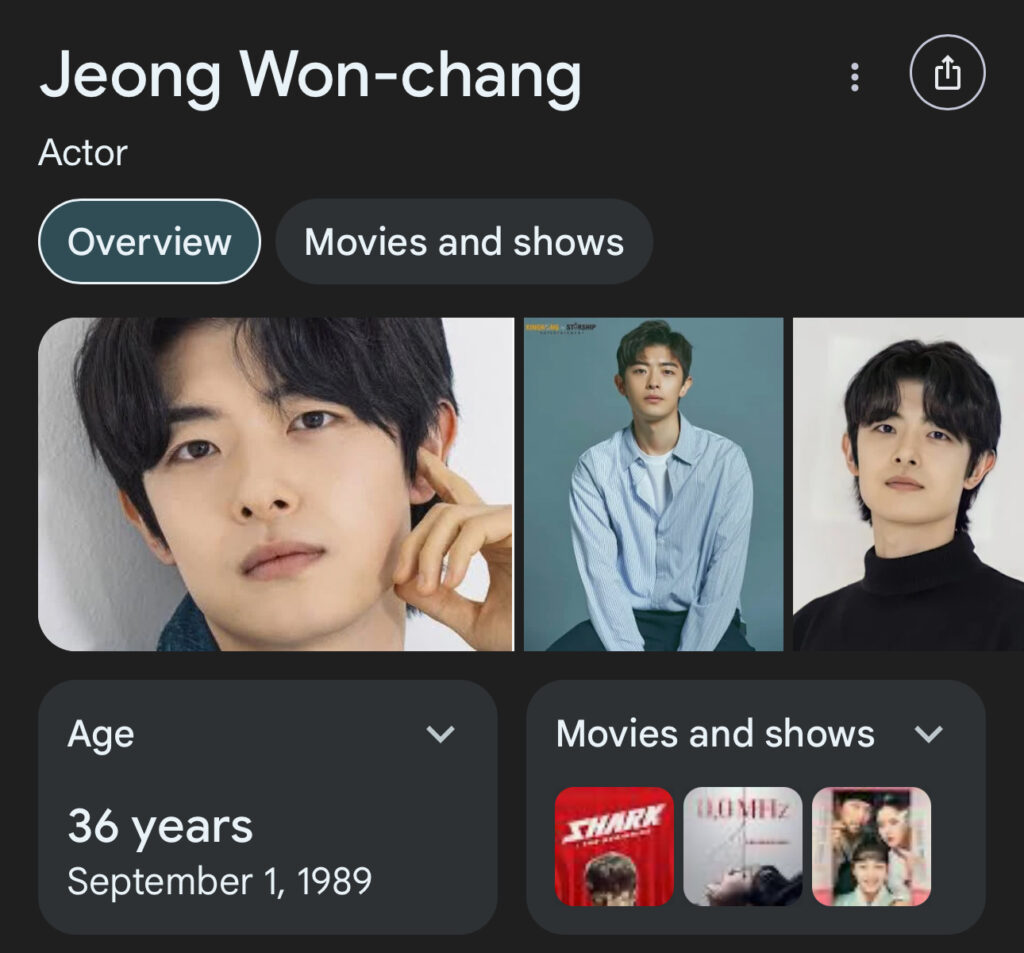This screenshot has height=953, width=1024.
Task: Switch to Movies and shows chip
Action: [464, 242]
